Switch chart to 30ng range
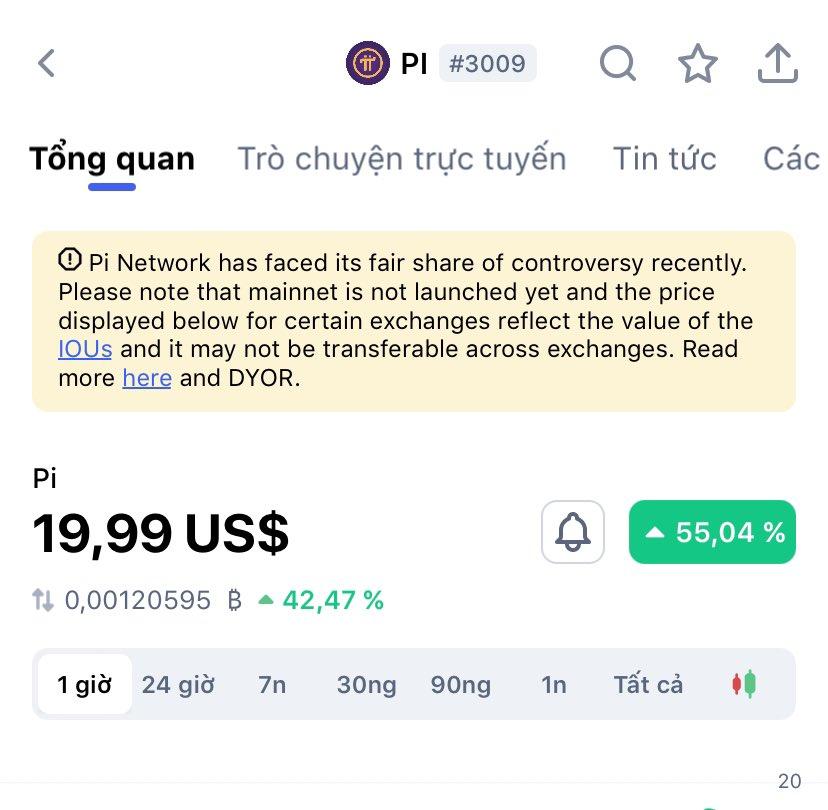 (366, 685)
